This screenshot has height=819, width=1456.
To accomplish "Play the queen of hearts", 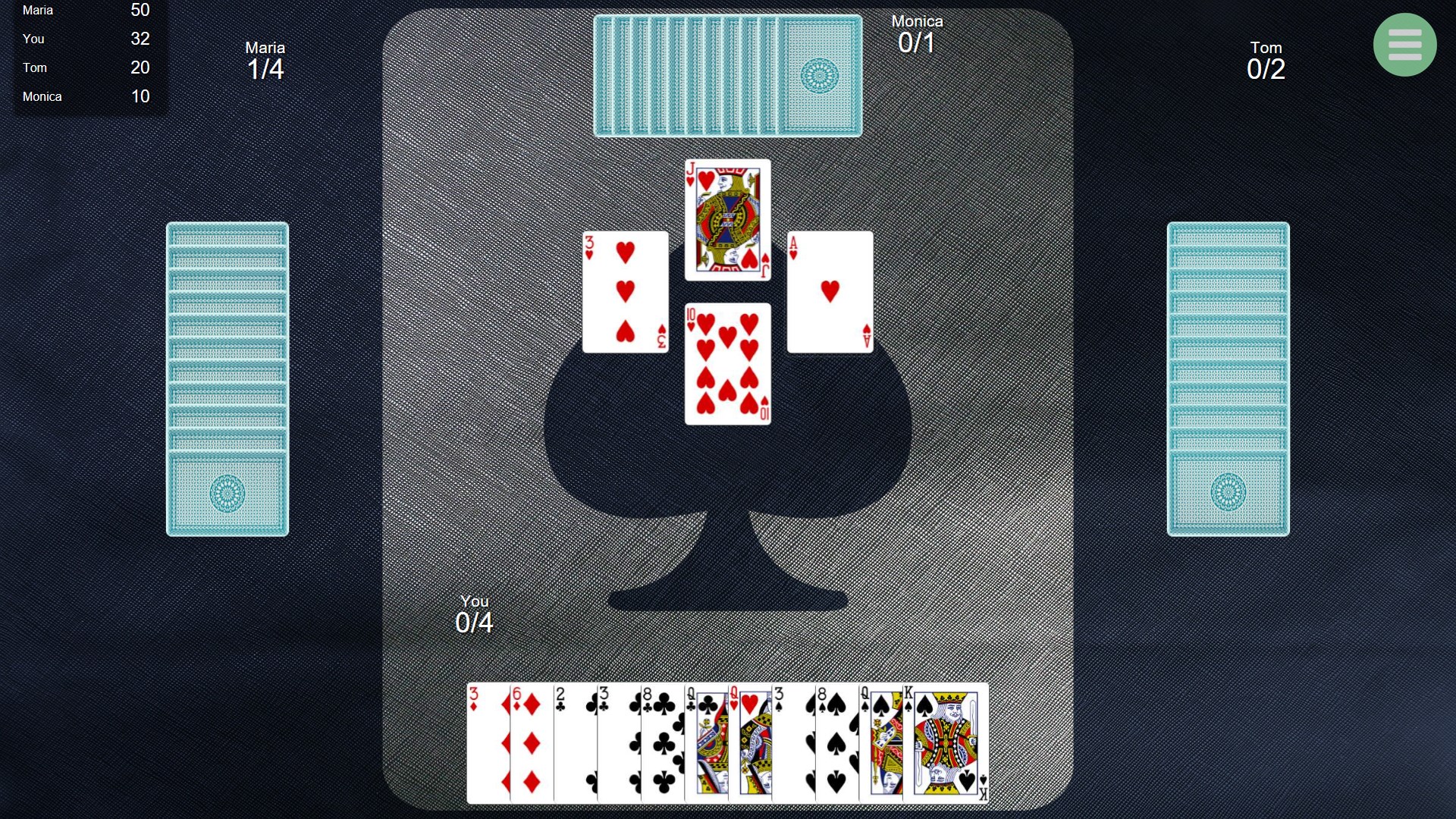I will click(x=749, y=743).
